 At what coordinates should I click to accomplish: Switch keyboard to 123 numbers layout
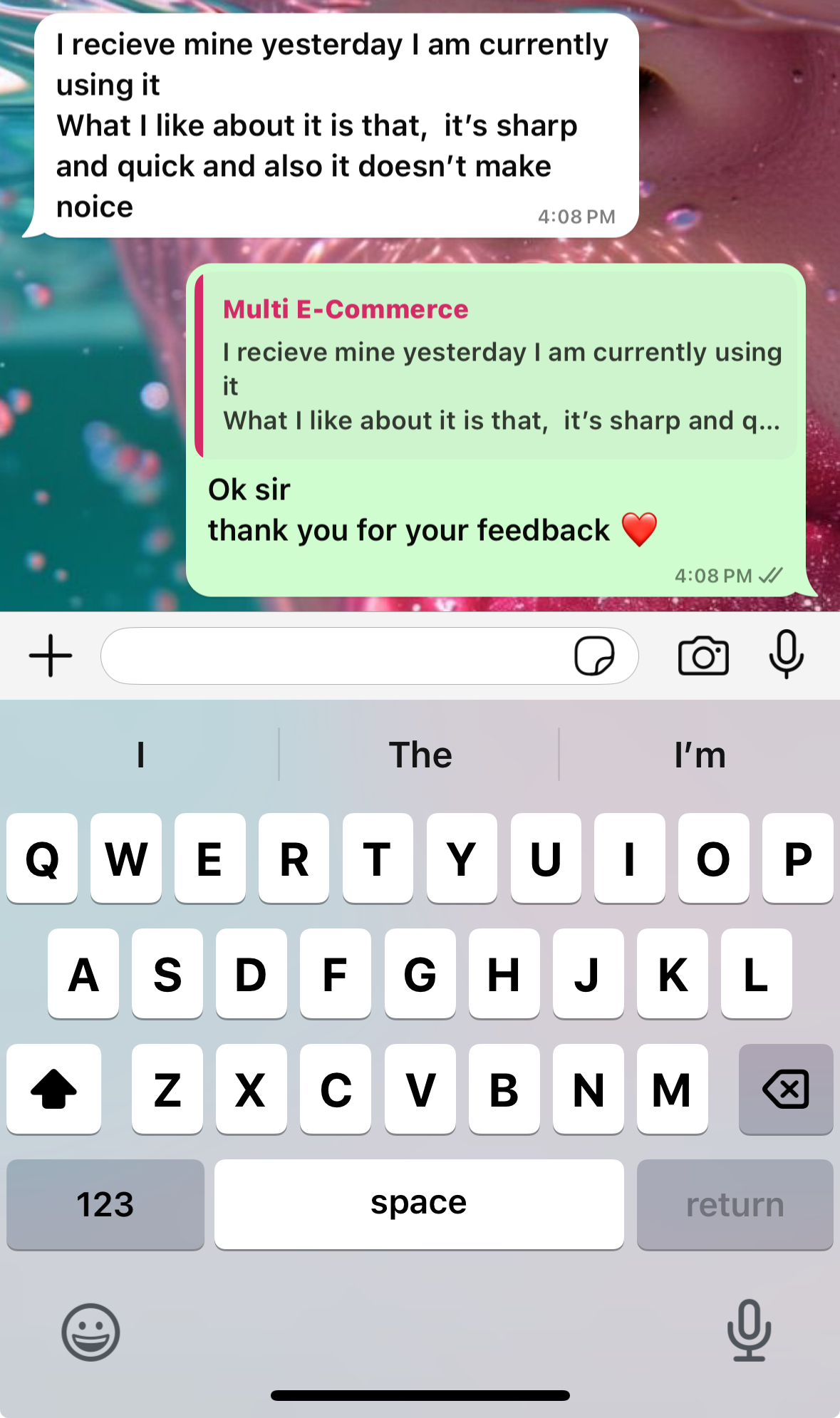click(x=105, y=1204)
